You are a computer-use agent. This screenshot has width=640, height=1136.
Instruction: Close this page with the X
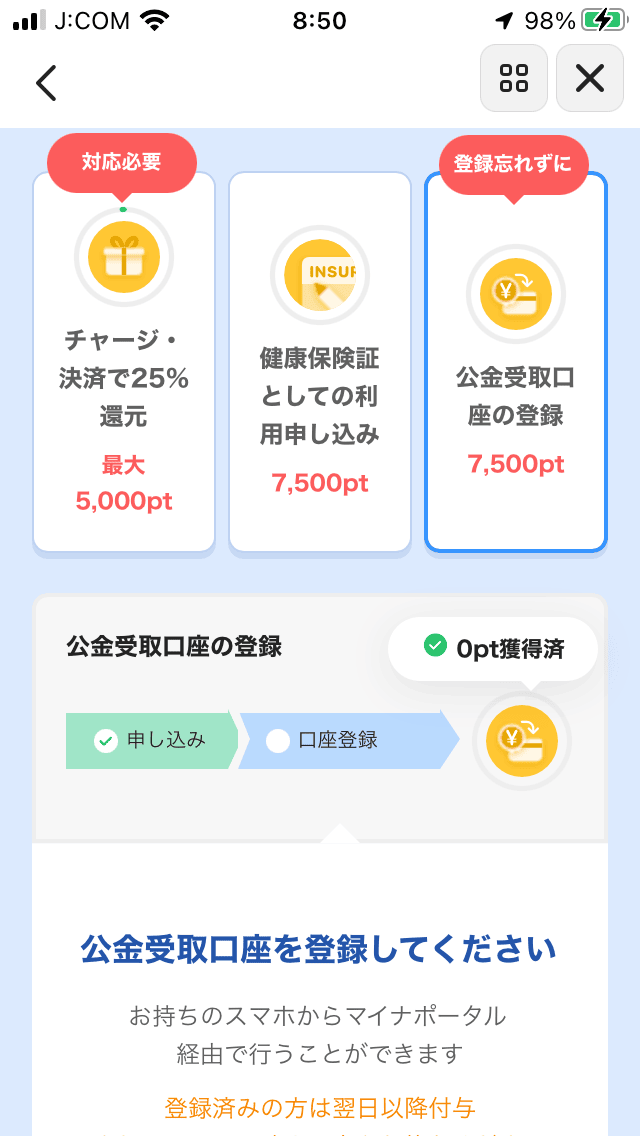click(590, 78)
